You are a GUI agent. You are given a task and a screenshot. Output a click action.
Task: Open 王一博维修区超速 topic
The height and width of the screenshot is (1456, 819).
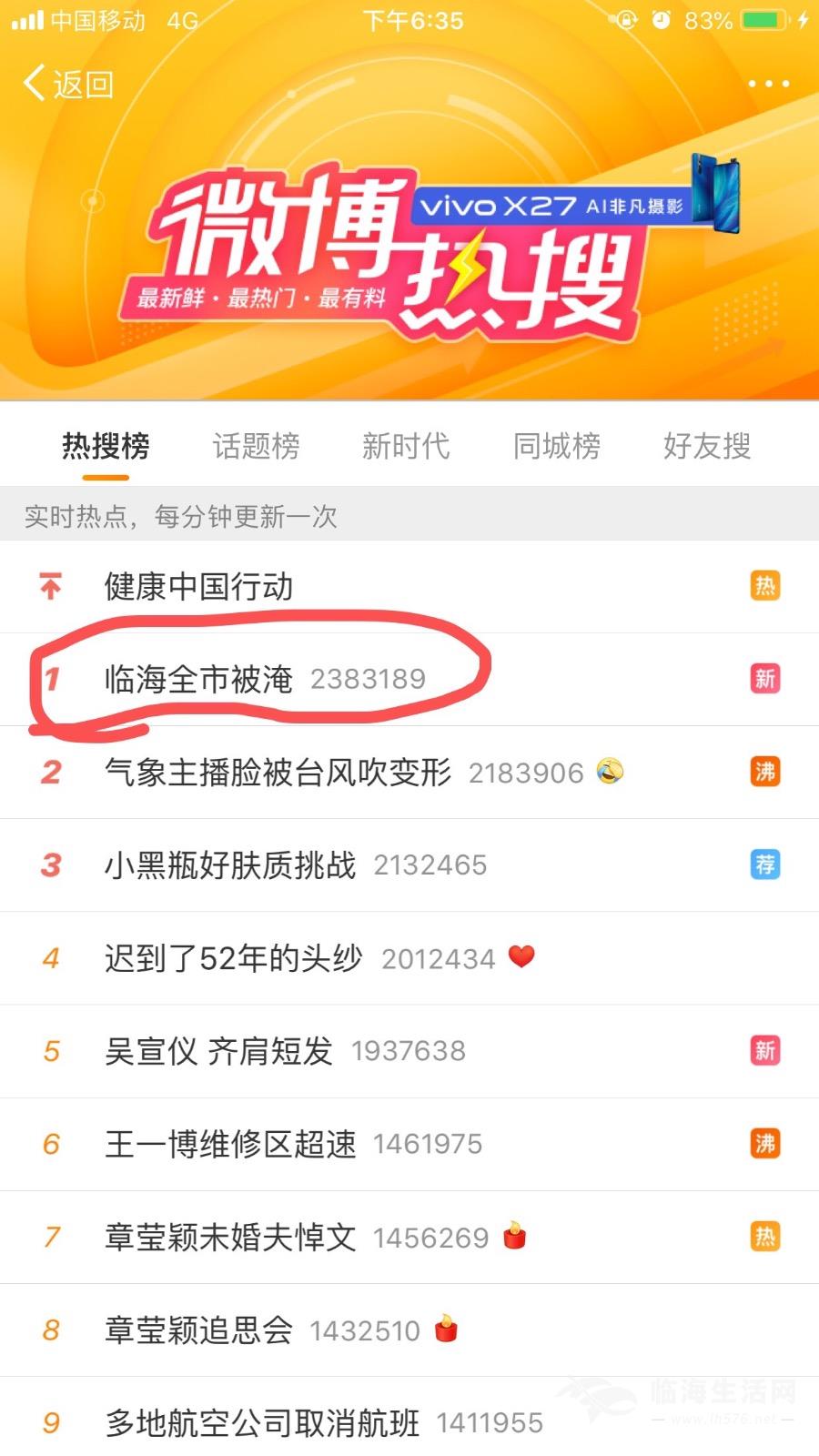[x=230, y=1144]
